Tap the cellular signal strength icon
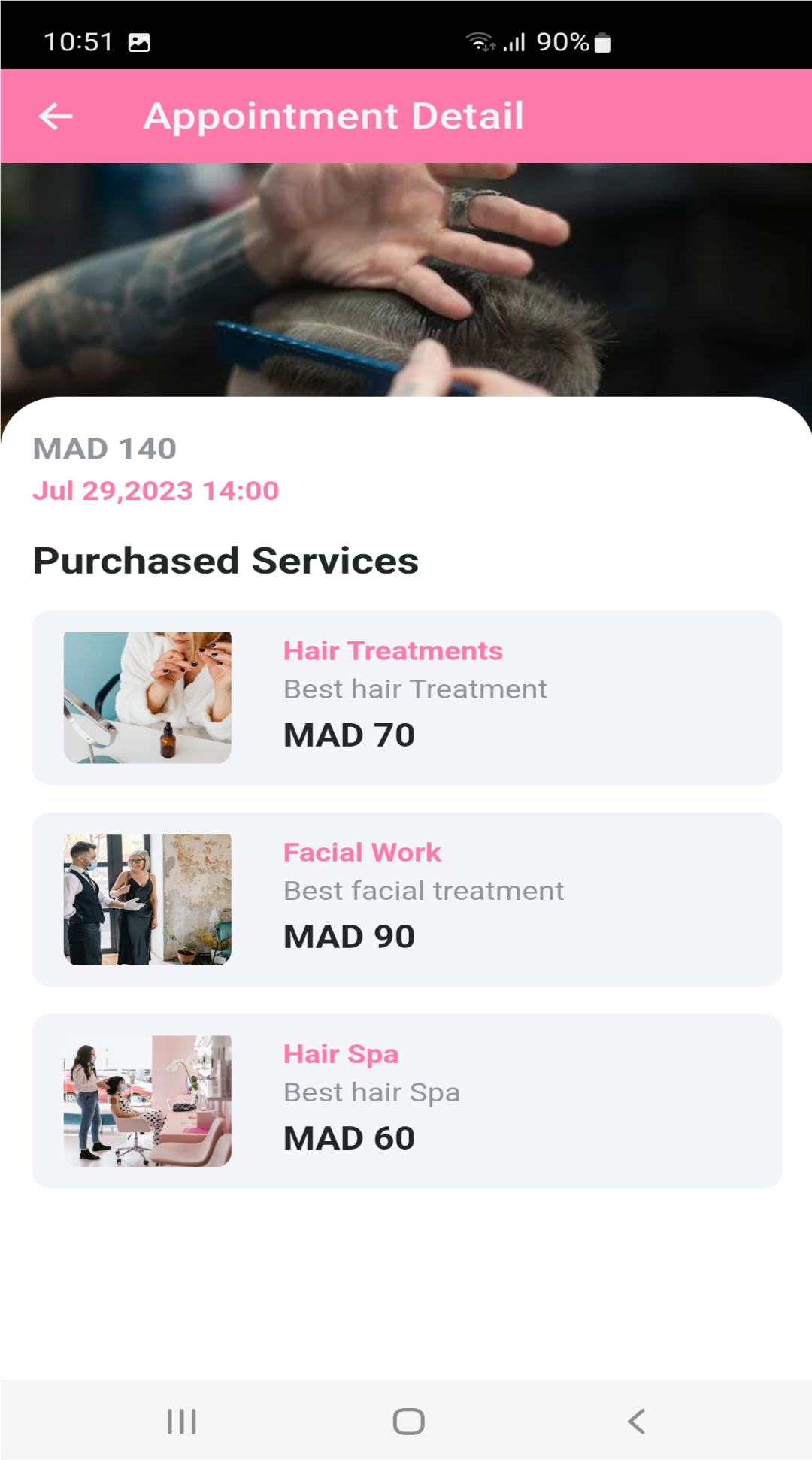Screen dimensions: 812x1460 (x=516, y=41)
